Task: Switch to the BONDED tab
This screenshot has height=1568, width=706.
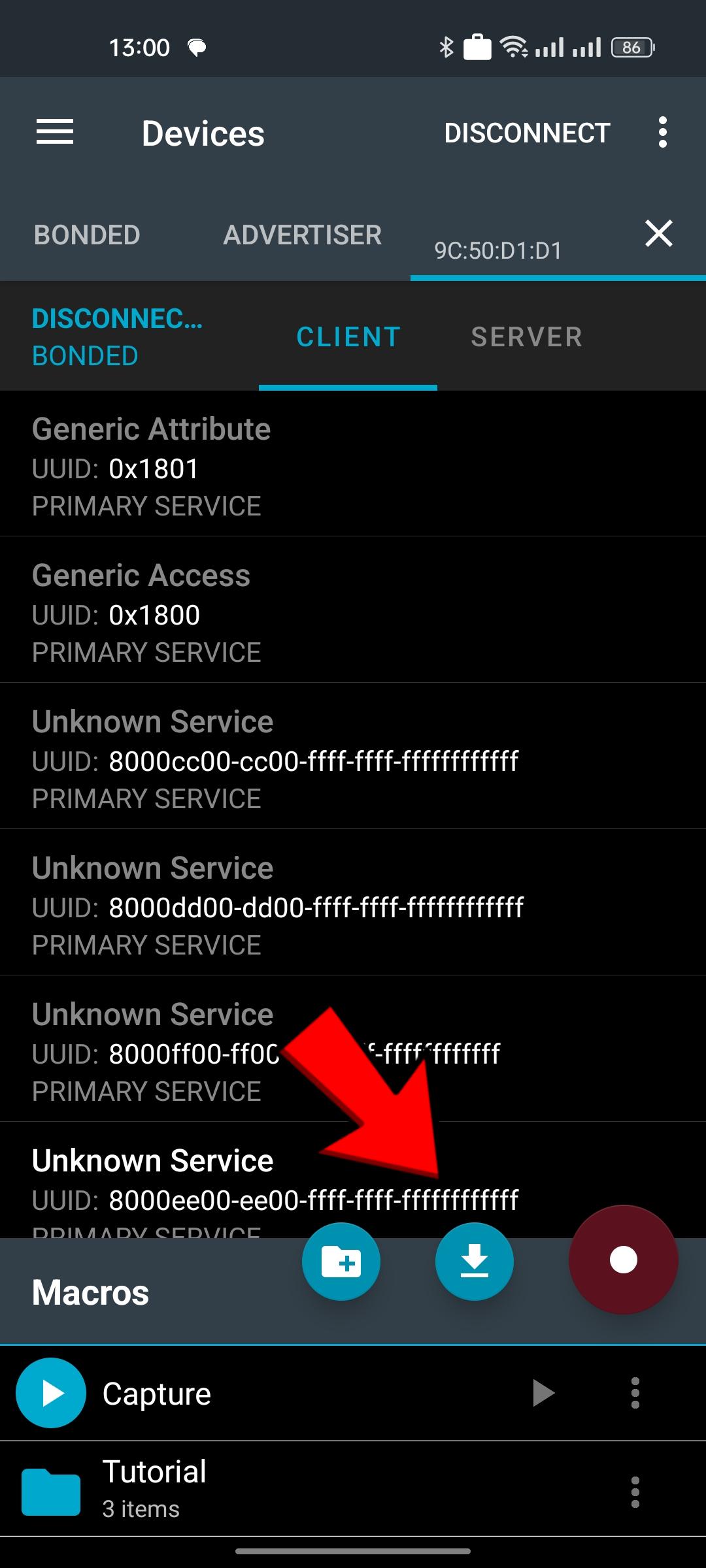Action: pyautogui.click(x=87, y=234)
